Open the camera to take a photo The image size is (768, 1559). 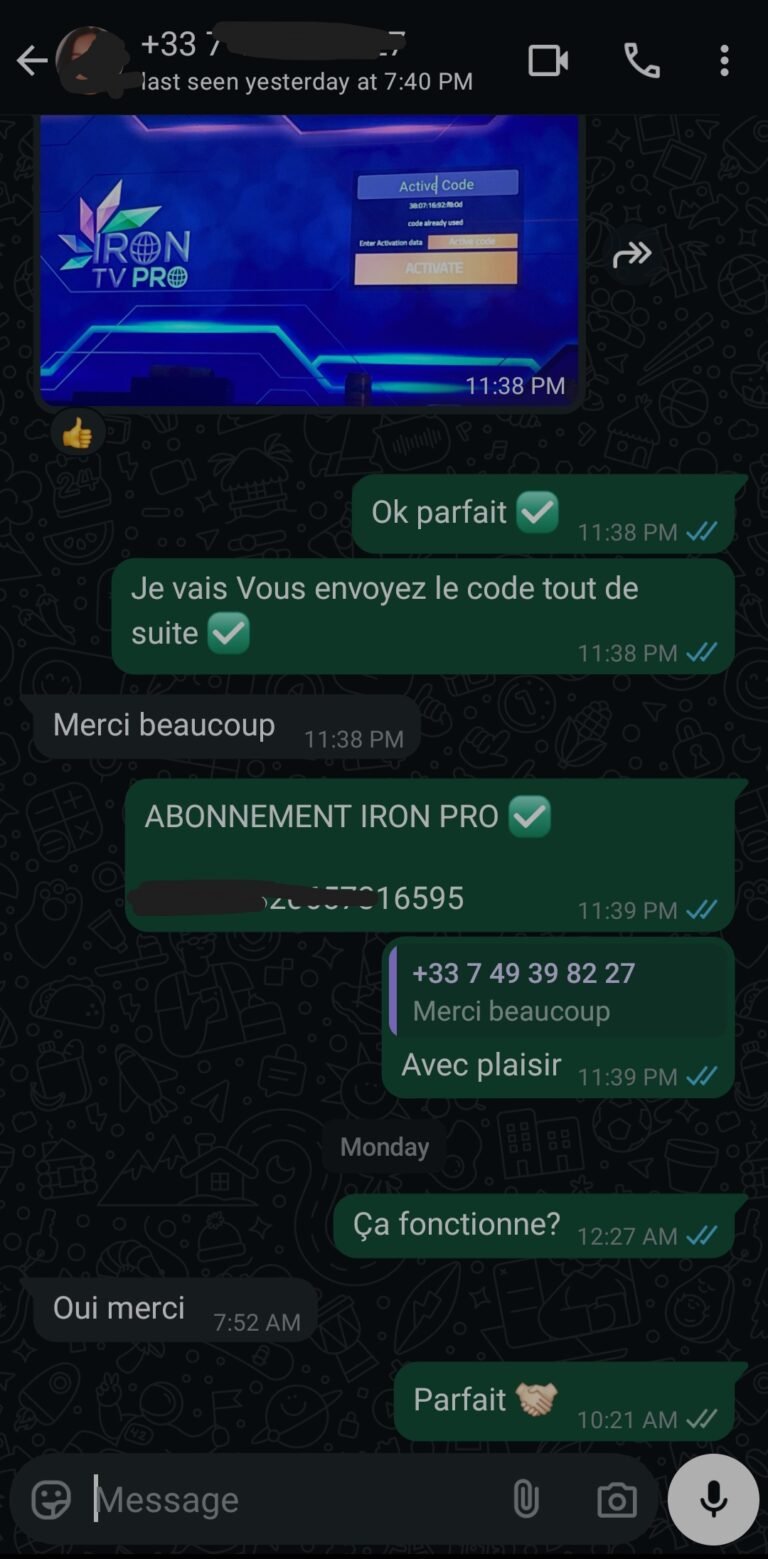[616, 1499]
